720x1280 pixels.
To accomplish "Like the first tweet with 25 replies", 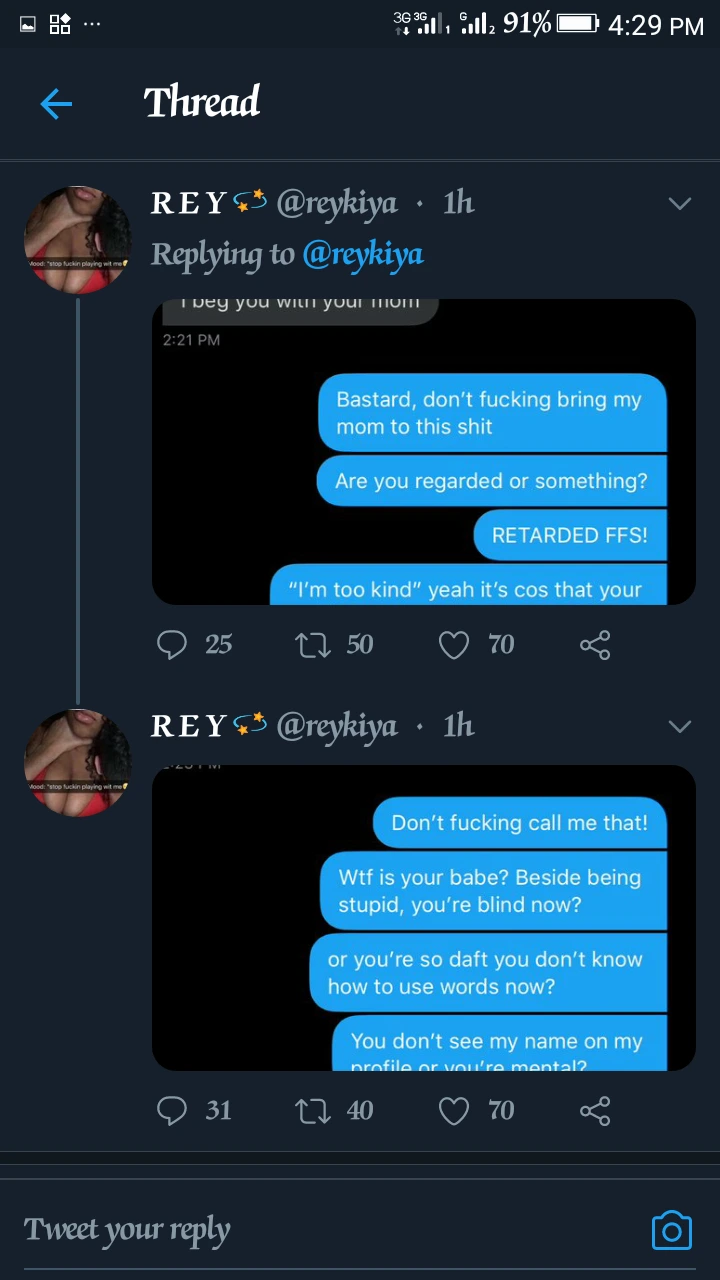I will (454, 645).
